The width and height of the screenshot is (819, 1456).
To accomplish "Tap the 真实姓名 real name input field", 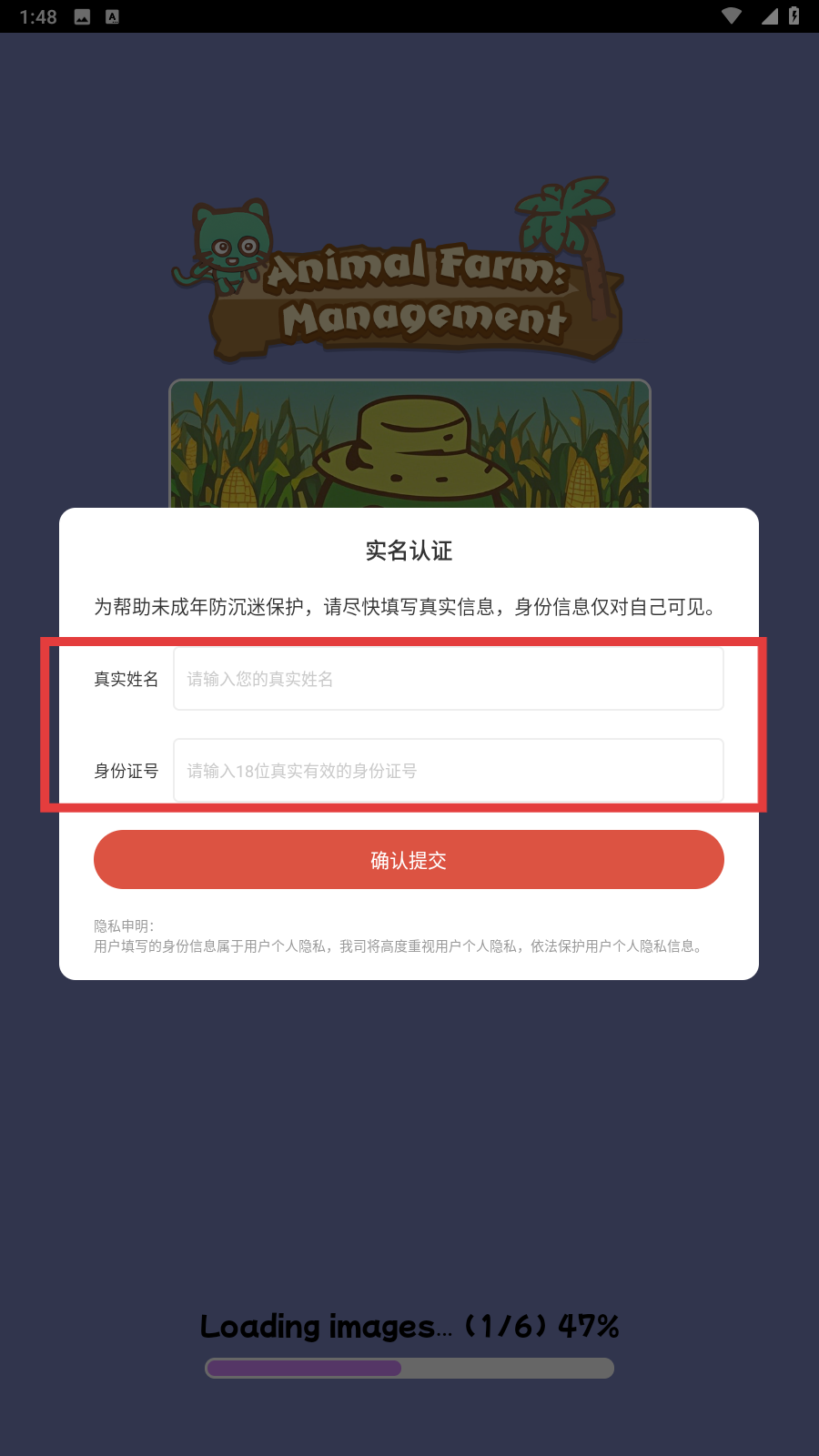I will [448, 679].
